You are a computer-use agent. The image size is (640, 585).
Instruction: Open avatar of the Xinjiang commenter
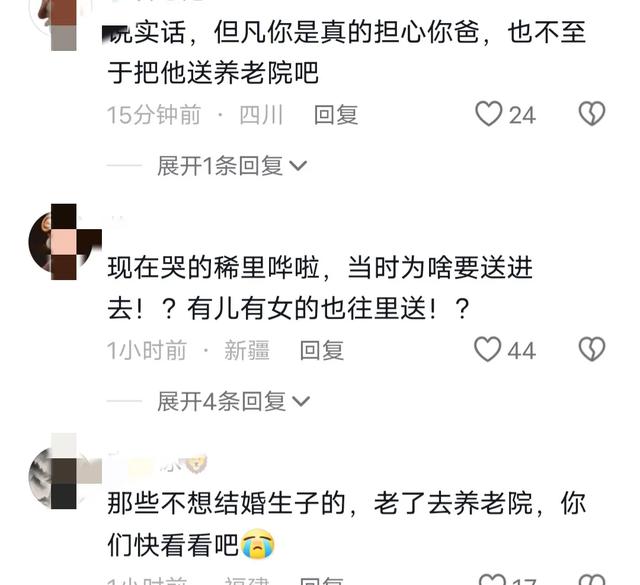[x=64, y=240]
